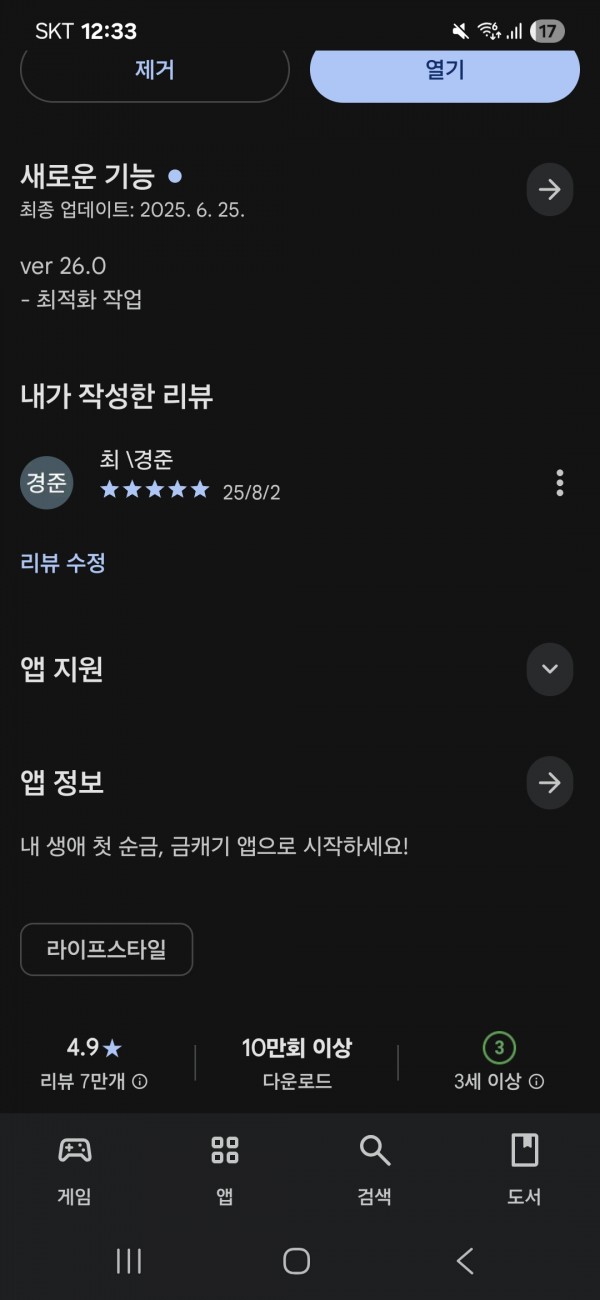This screenshot has width=600, height=1300.
Task: Expand the 앱 지원 section
Action: click(550, 669)
